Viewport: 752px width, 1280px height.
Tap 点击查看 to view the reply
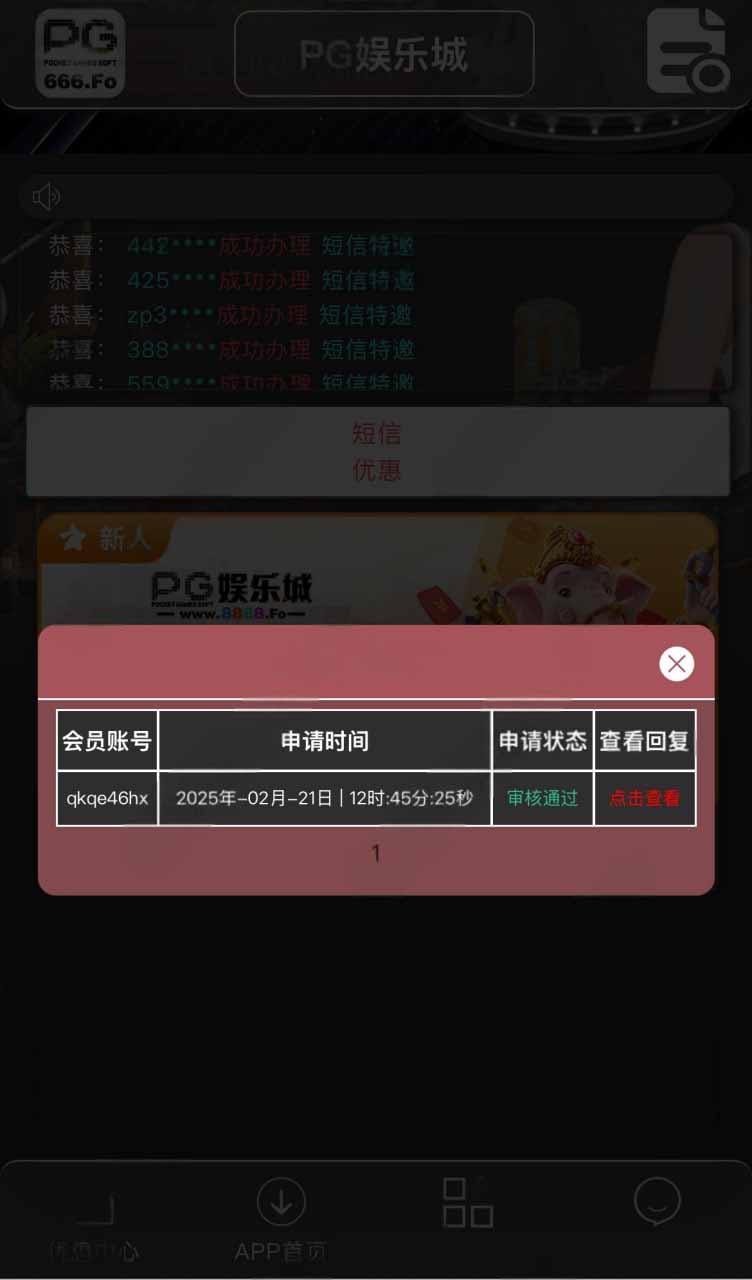click(645, 798)
